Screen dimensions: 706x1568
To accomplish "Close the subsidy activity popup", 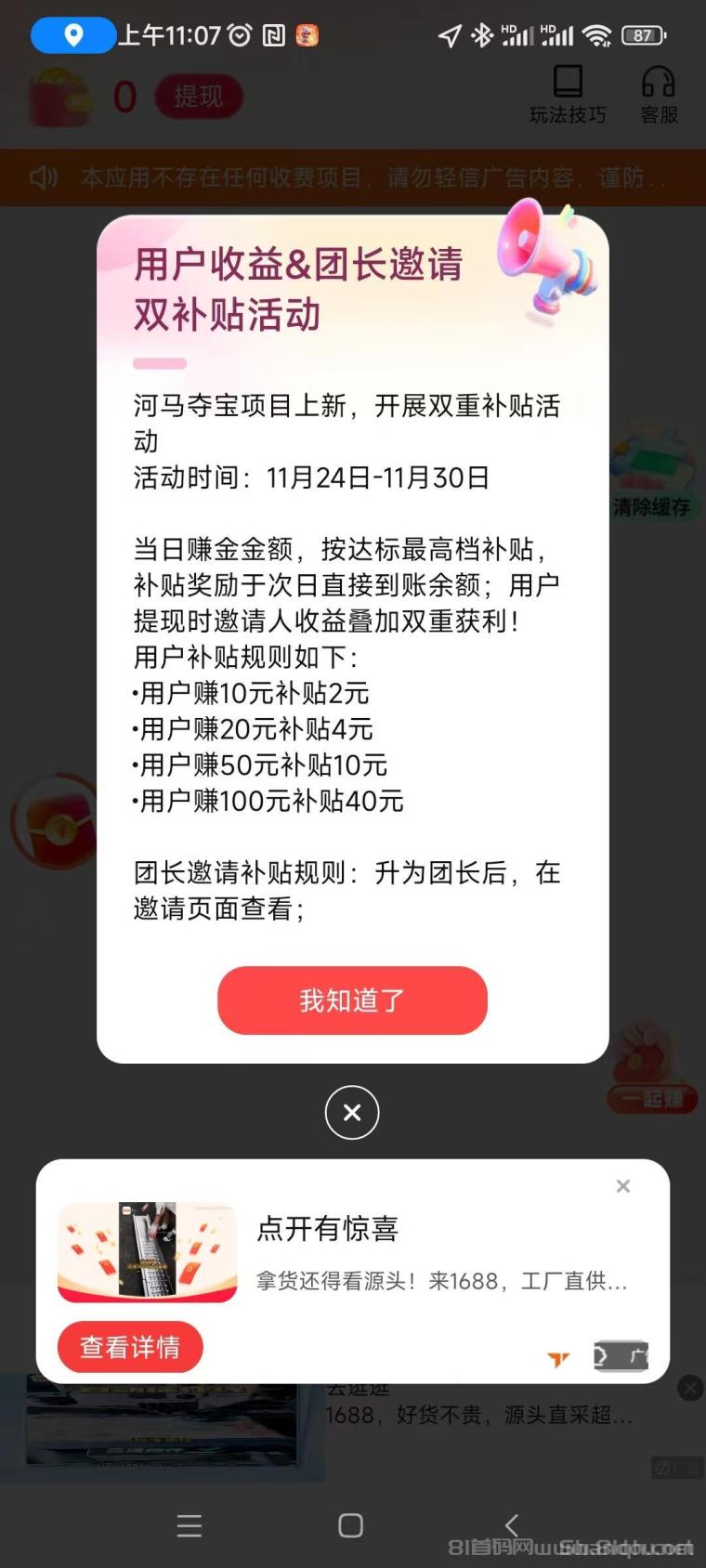I will point(352,1112).
